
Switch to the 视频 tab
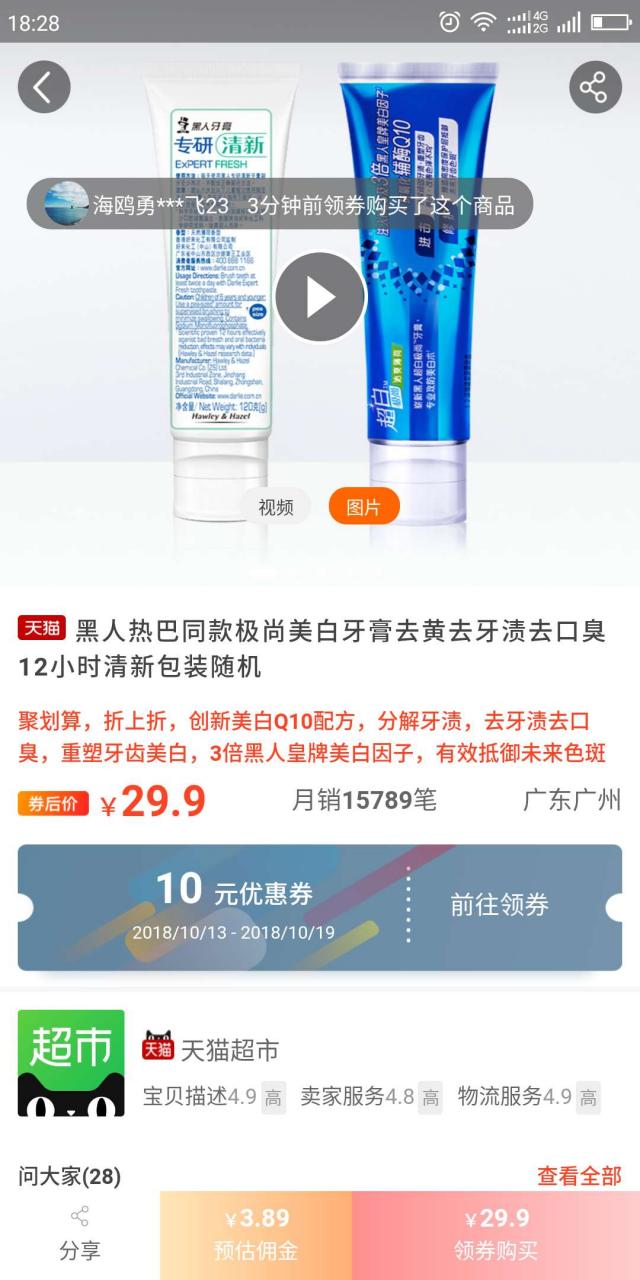click(276, 507)
